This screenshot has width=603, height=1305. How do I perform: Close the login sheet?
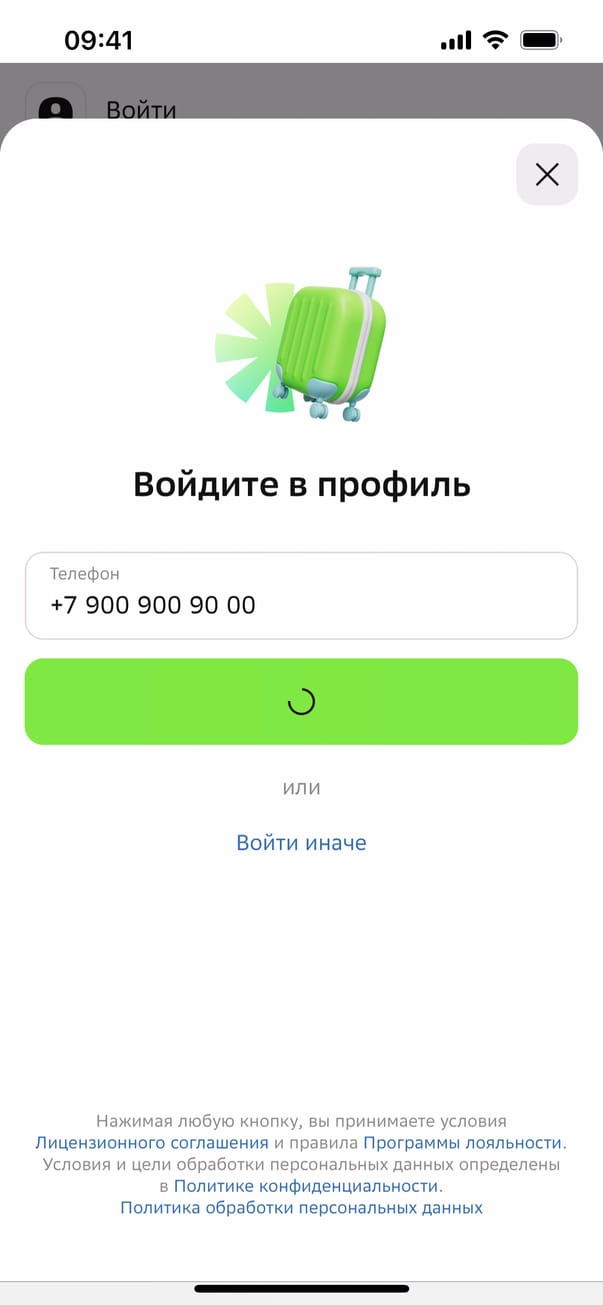pyautogui.click(x=546, y=175)
